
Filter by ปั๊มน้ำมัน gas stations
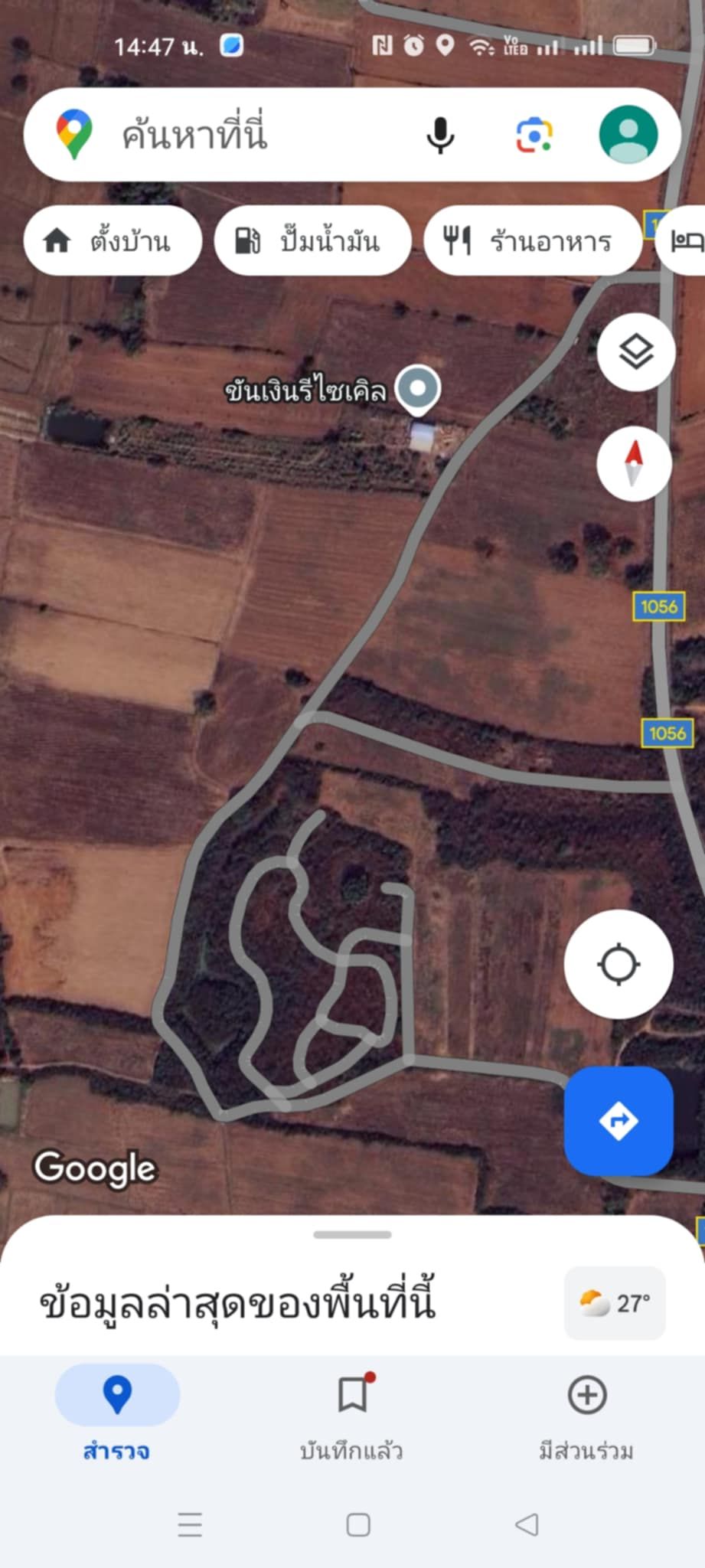312,241
